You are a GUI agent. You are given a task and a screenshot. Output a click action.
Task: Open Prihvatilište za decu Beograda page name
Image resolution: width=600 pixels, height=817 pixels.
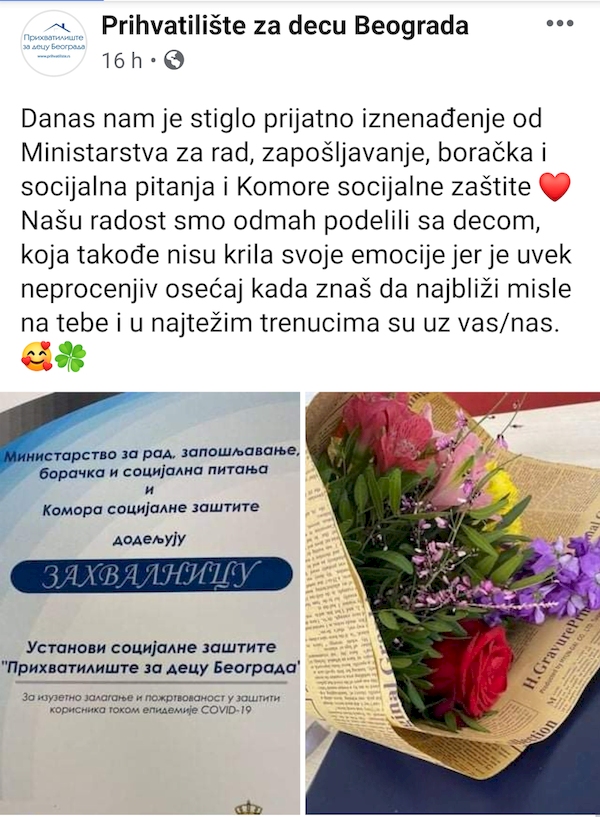coord(285,26)
